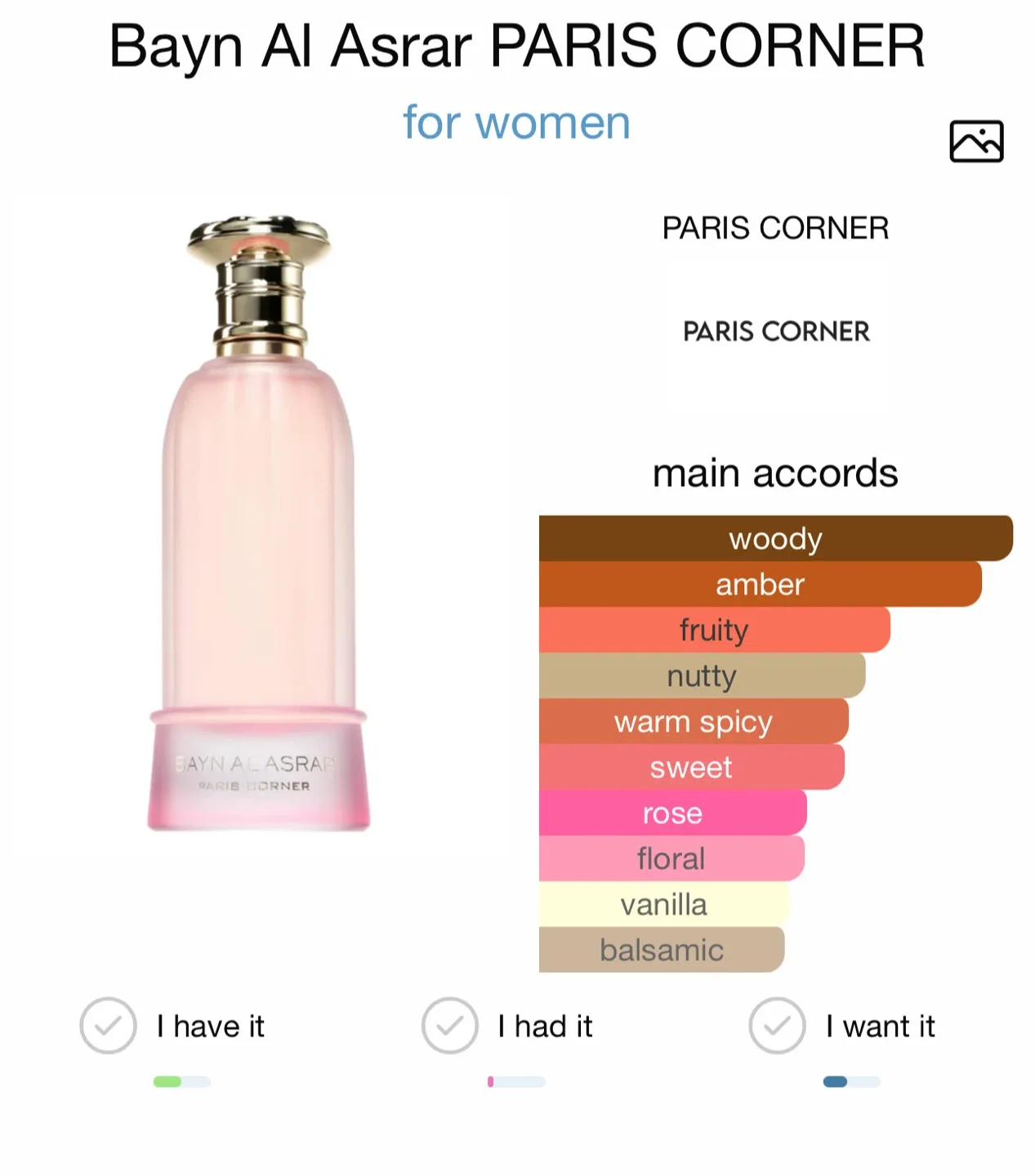This screenshot has height=1176, width=1035.
Task: Open the for women category
Action: (516, 122)
